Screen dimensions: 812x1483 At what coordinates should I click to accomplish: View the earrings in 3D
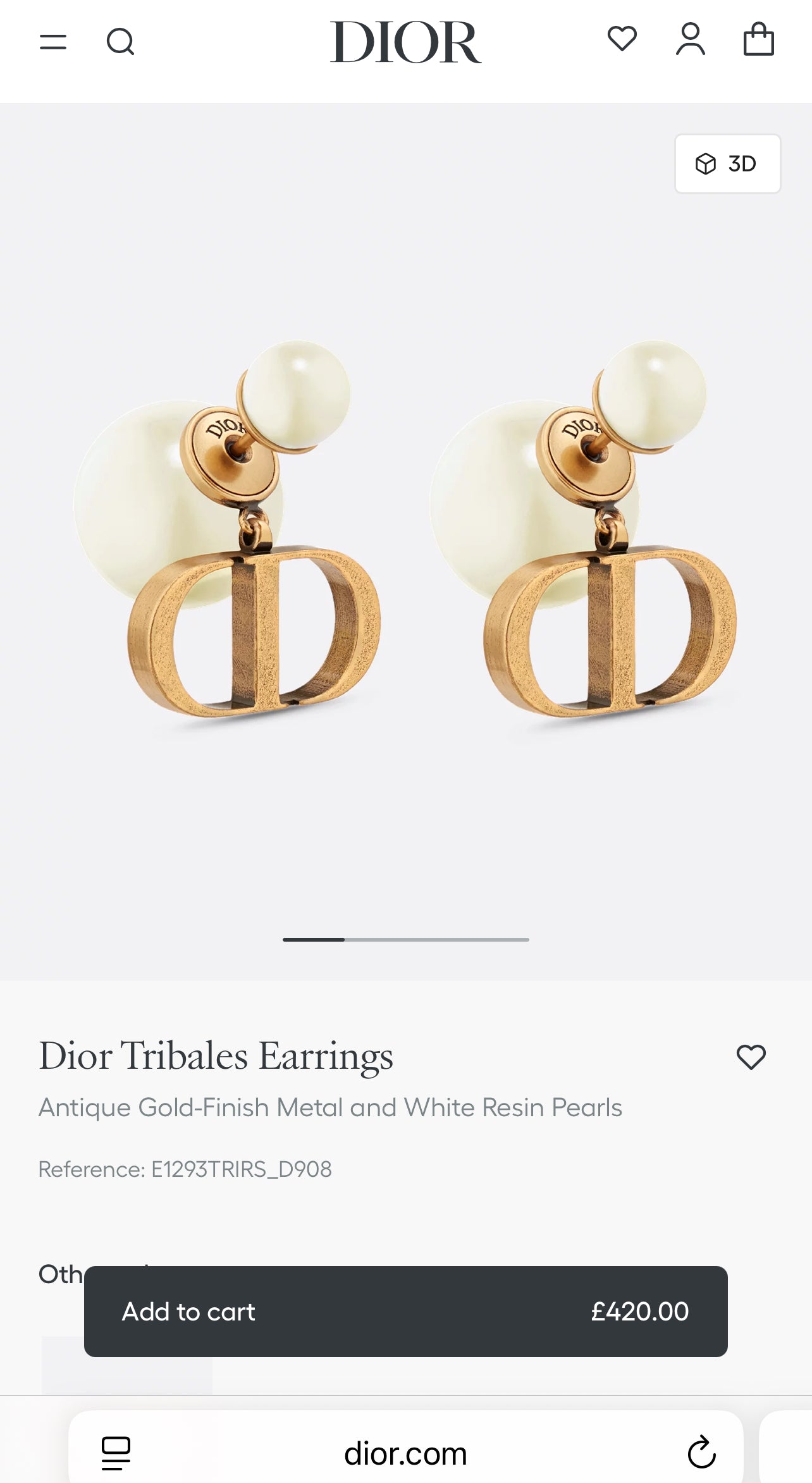727,164
